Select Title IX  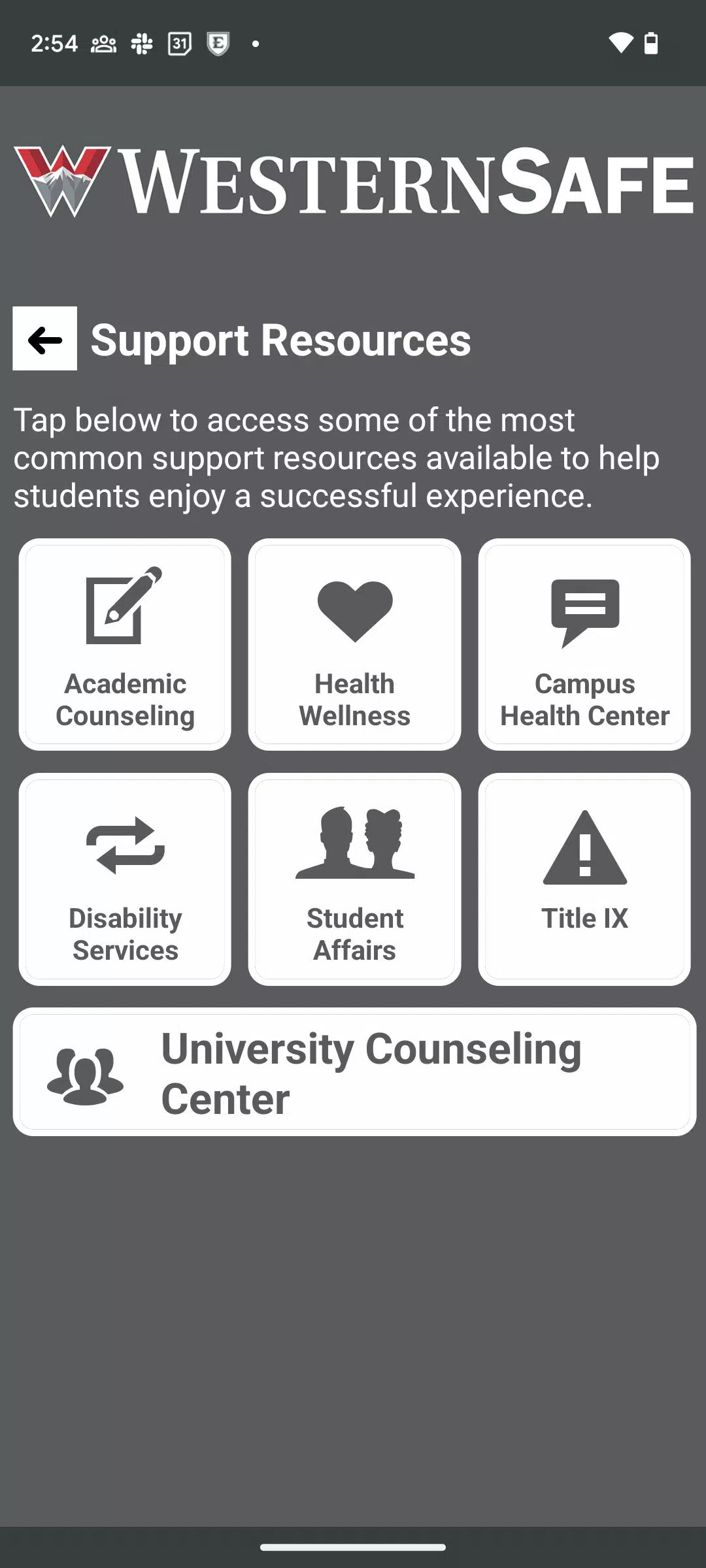tap(584, 879)
